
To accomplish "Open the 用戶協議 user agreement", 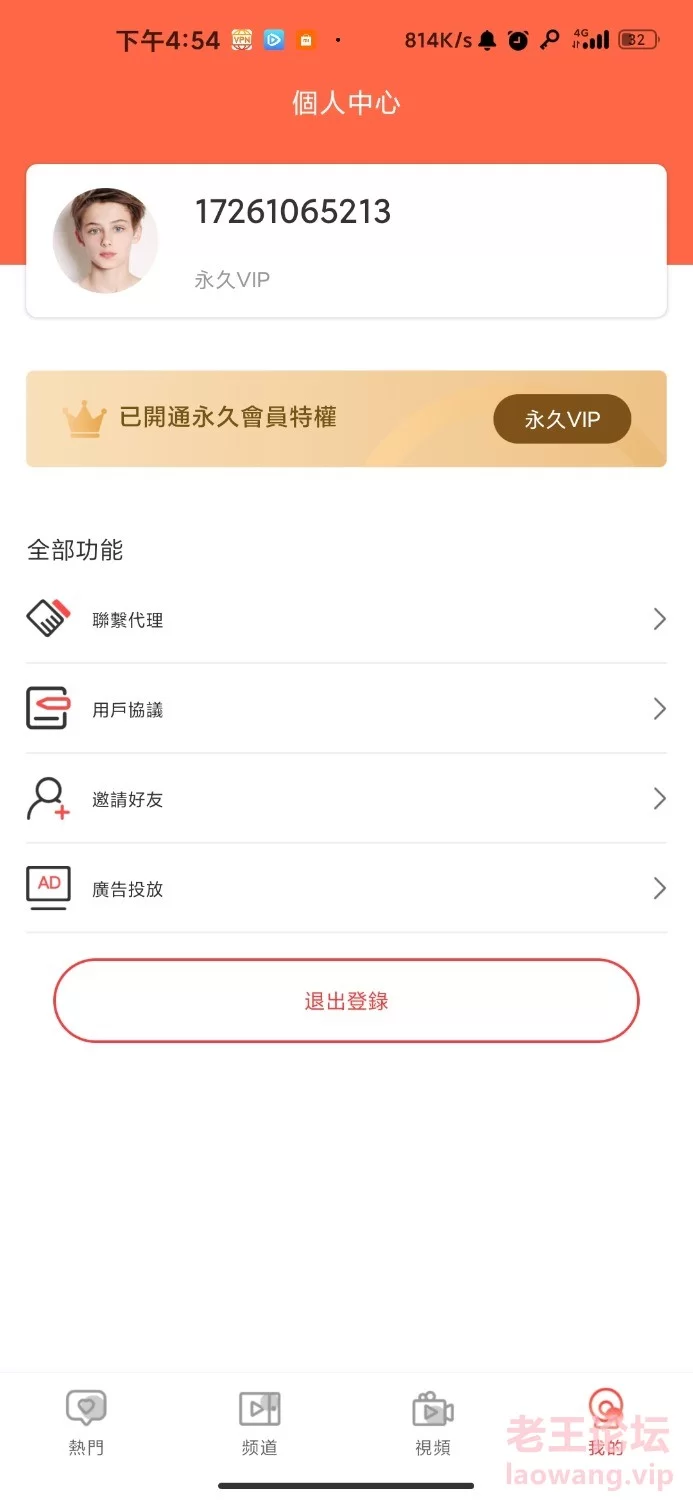I will point(346,709).
